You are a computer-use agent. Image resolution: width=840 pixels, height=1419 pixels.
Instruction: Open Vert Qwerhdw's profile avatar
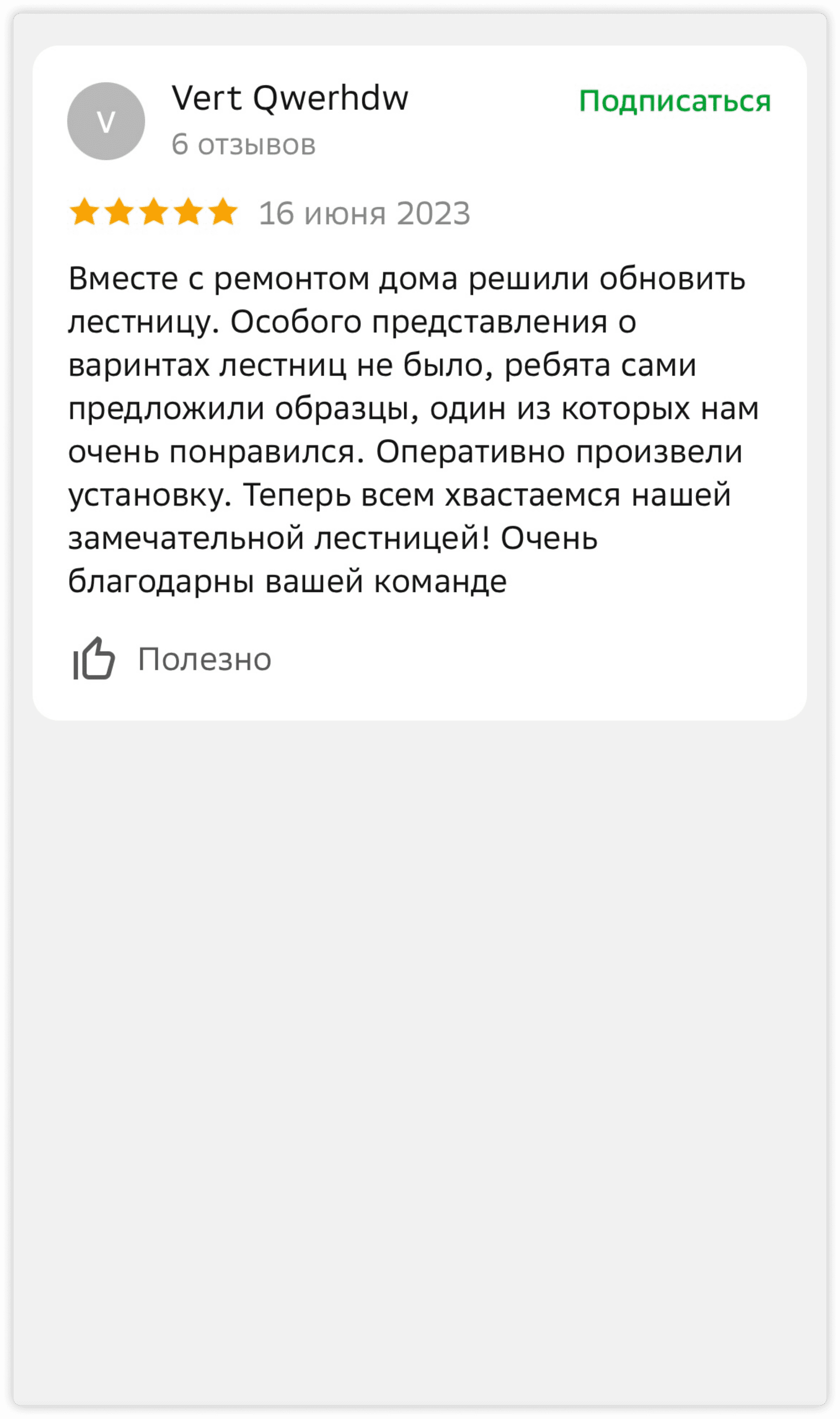point(106,121)
